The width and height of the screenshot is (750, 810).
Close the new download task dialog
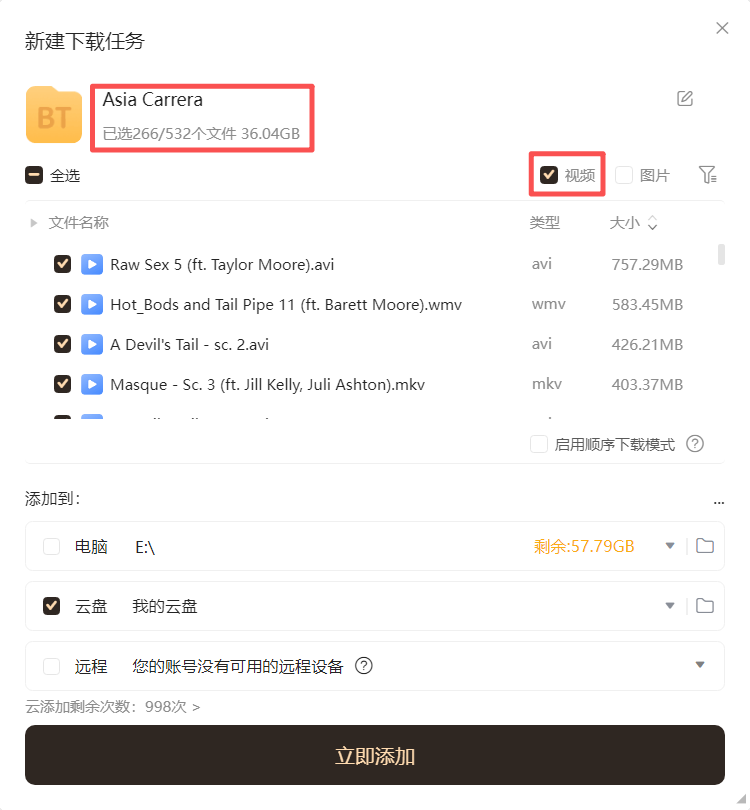pyautogui.click(x=722, y=28)
